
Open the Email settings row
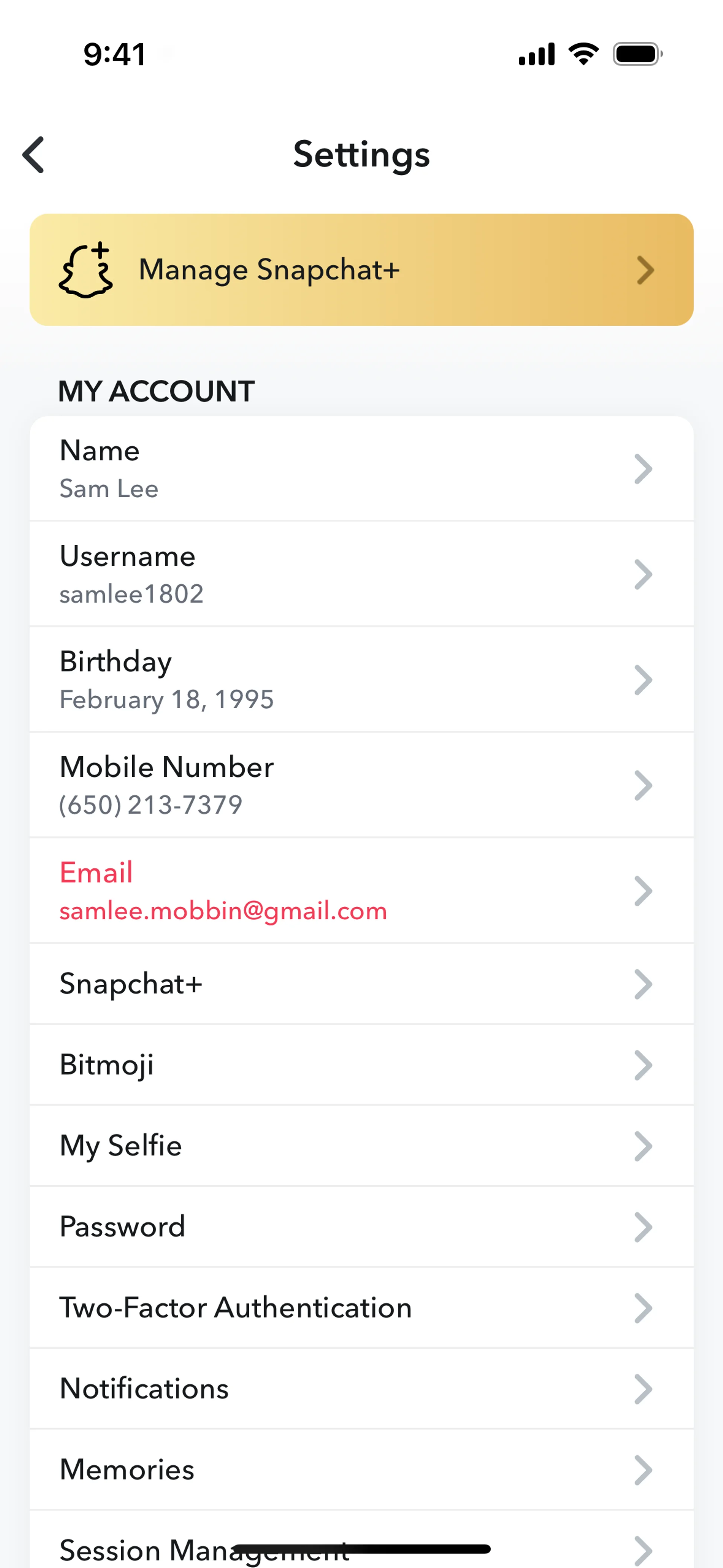[x=361, y=891]
